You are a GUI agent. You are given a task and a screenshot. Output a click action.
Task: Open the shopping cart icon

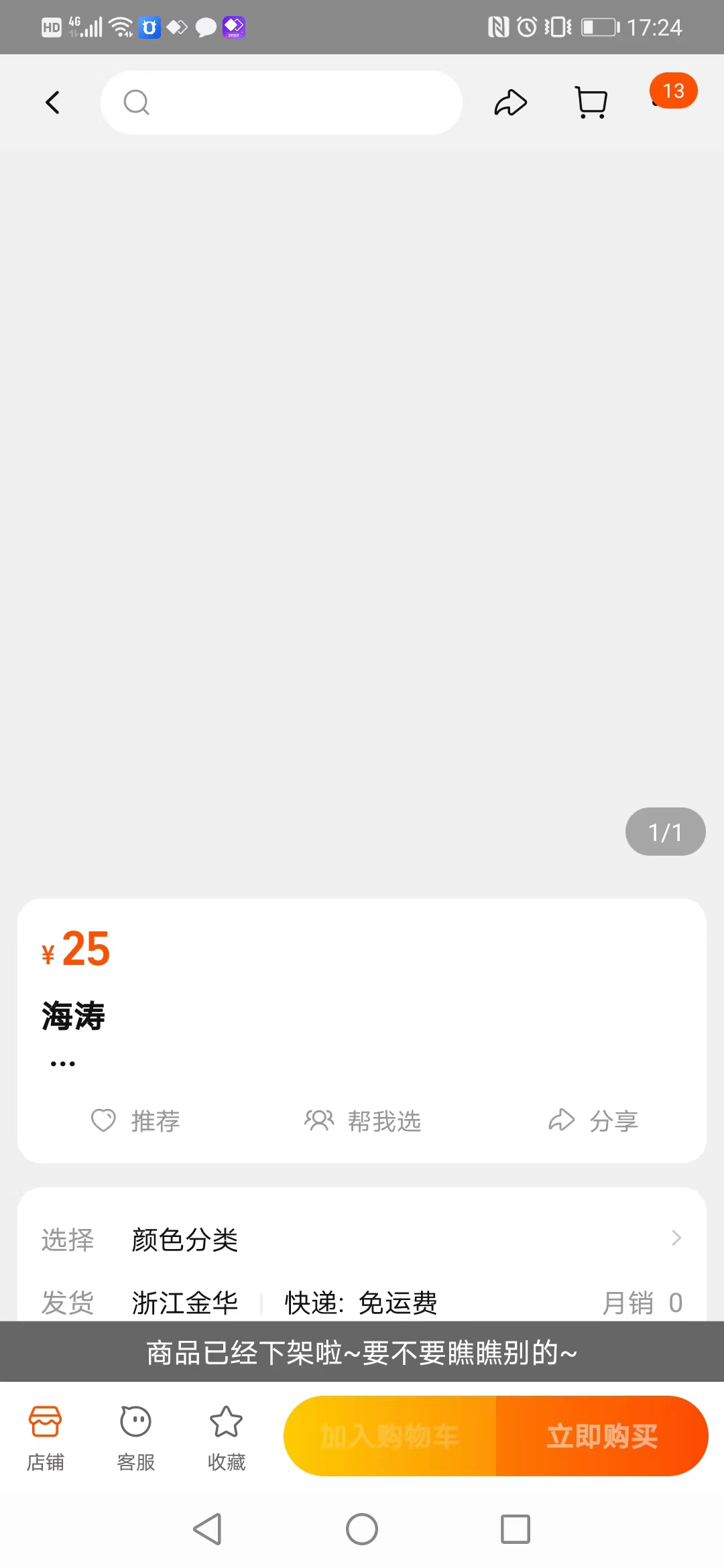pos(590,102)
